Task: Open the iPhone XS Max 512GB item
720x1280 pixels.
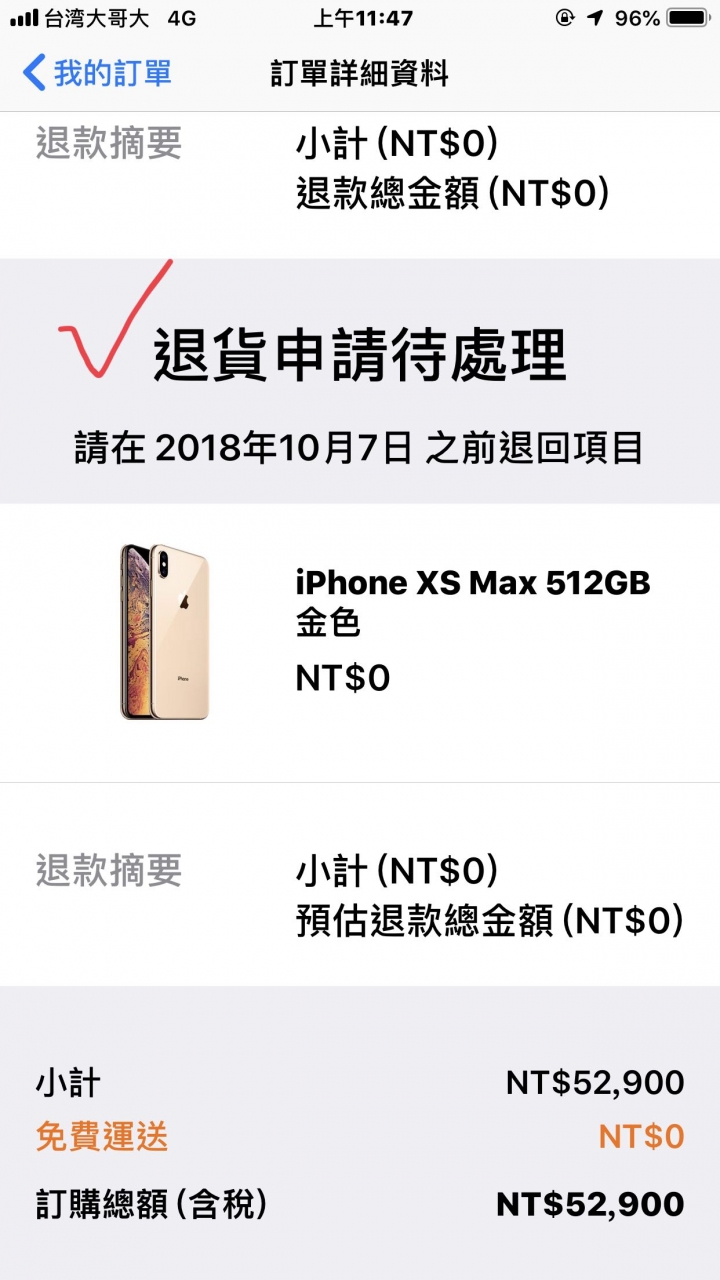Action: (x=472, y=583)
